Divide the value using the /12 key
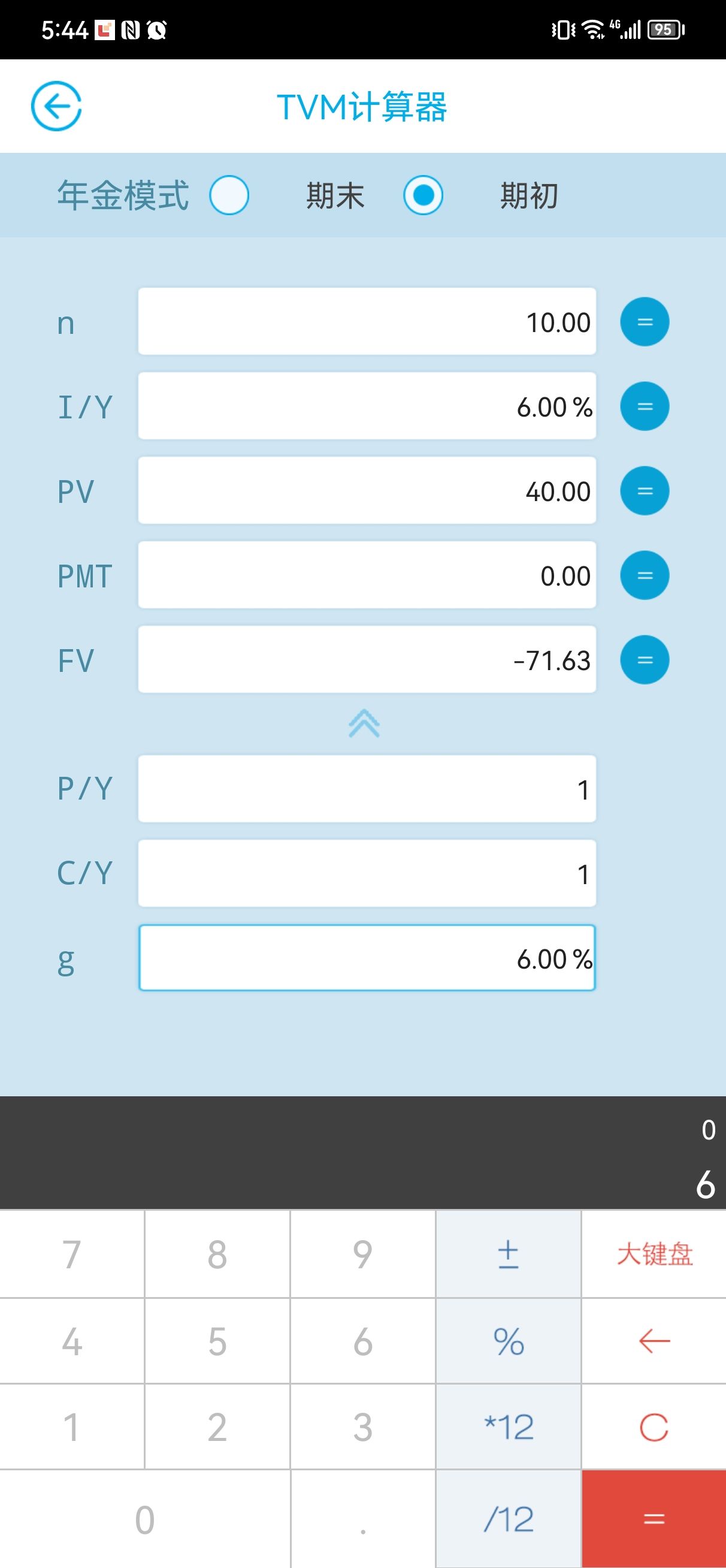 coord(509,1519)
